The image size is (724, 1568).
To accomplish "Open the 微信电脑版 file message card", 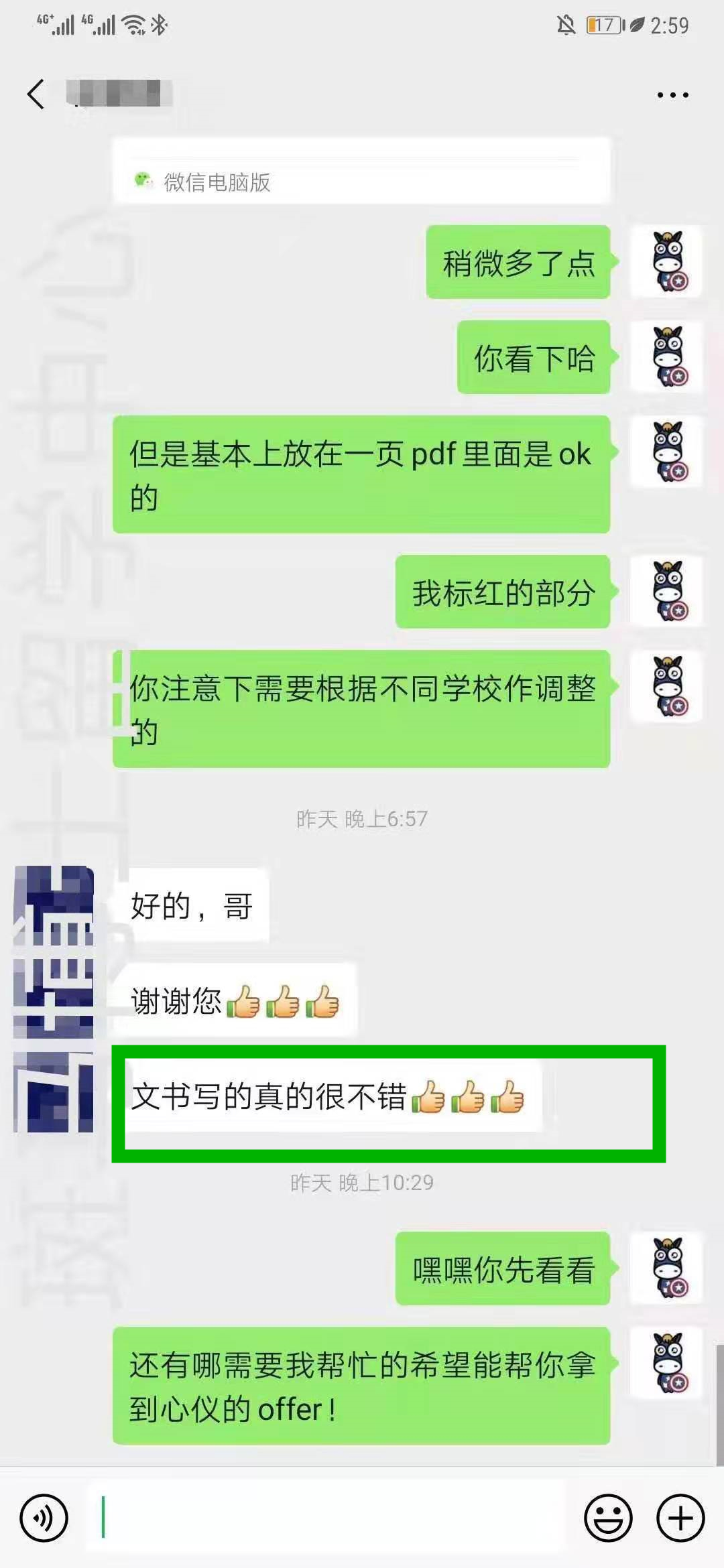I will pyautogui.click(x=361, y=172).
